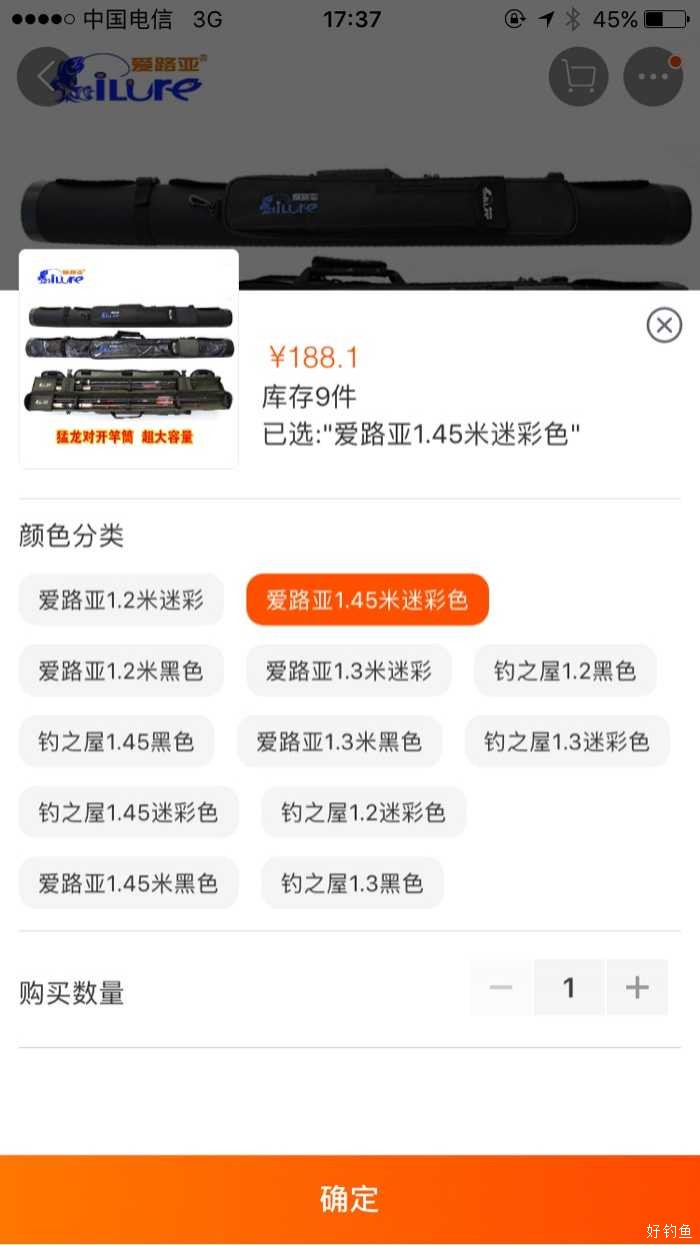
Task: Choose 钓之屋1.45黑色 option
Action: tap(116, 741)
